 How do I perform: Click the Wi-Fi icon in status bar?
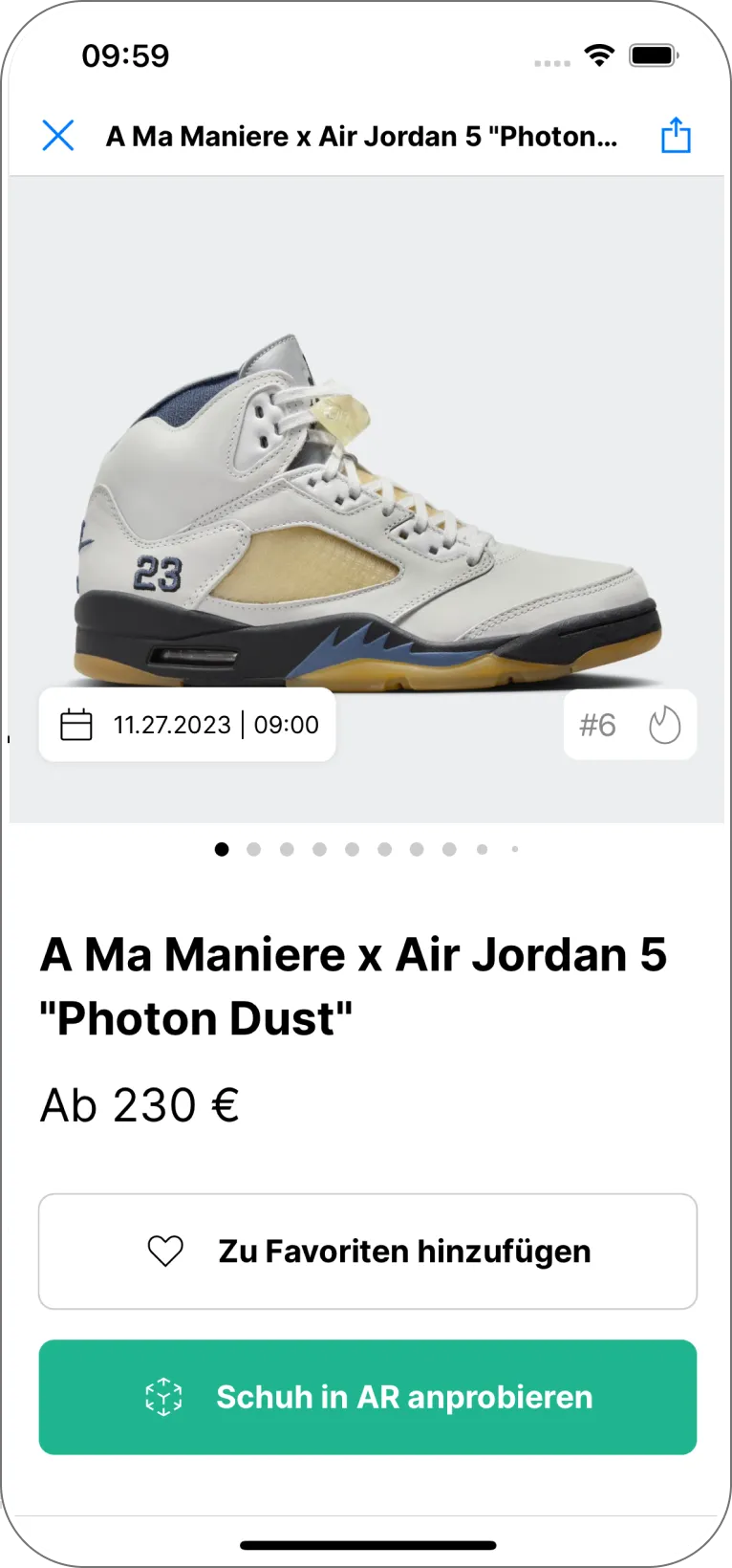click(x=598, y=55)
